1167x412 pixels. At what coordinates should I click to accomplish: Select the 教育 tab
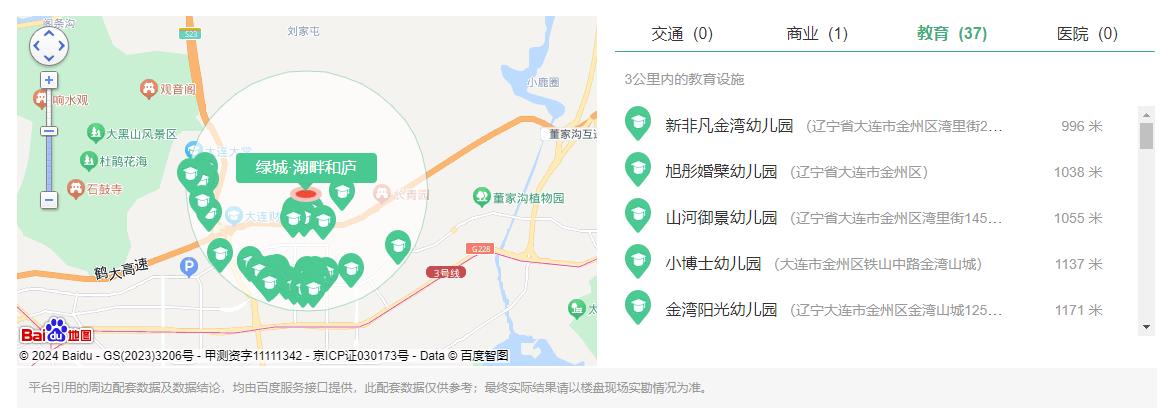[951, 34]
